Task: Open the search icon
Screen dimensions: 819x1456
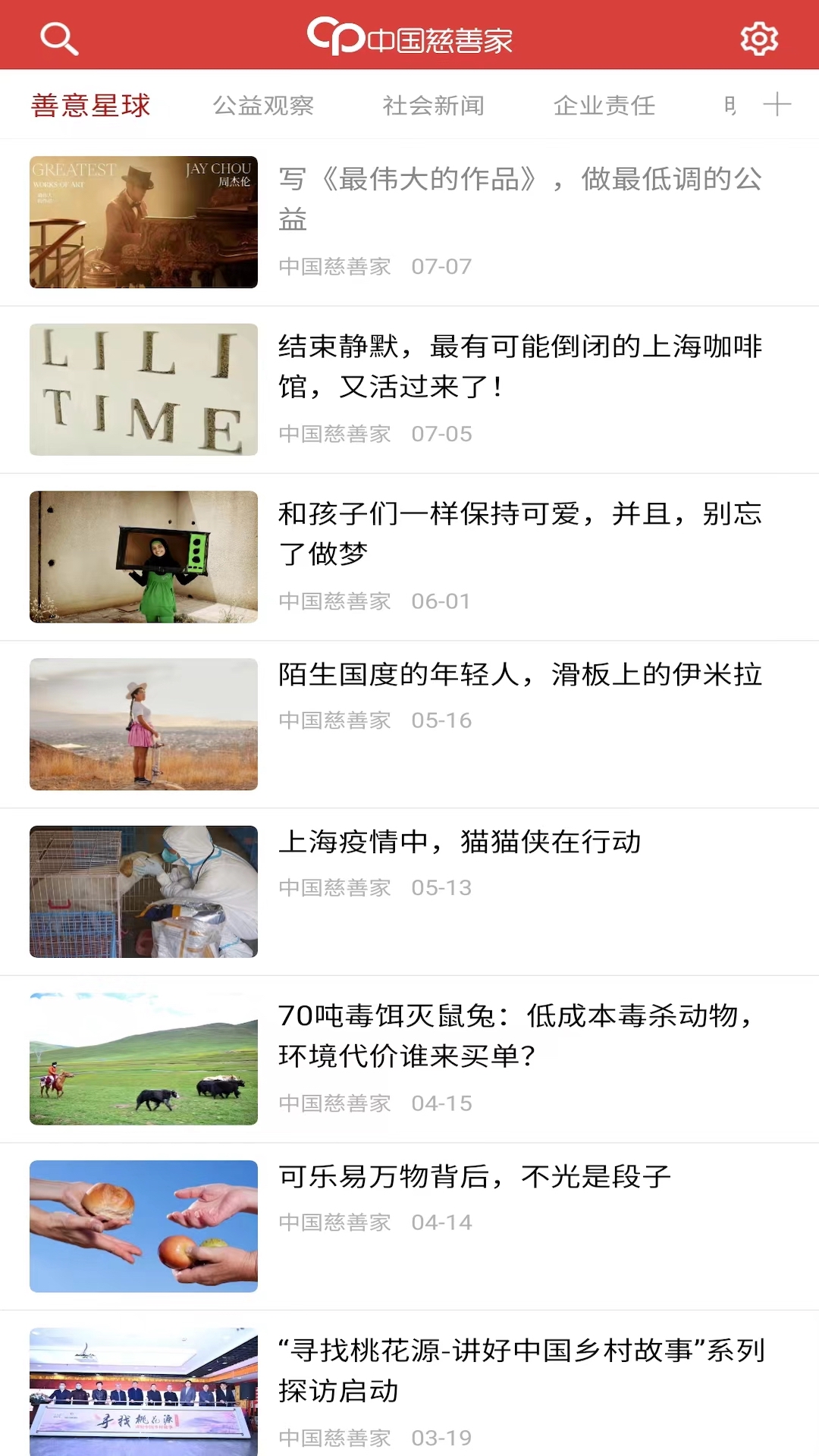Action: (58, 38)
